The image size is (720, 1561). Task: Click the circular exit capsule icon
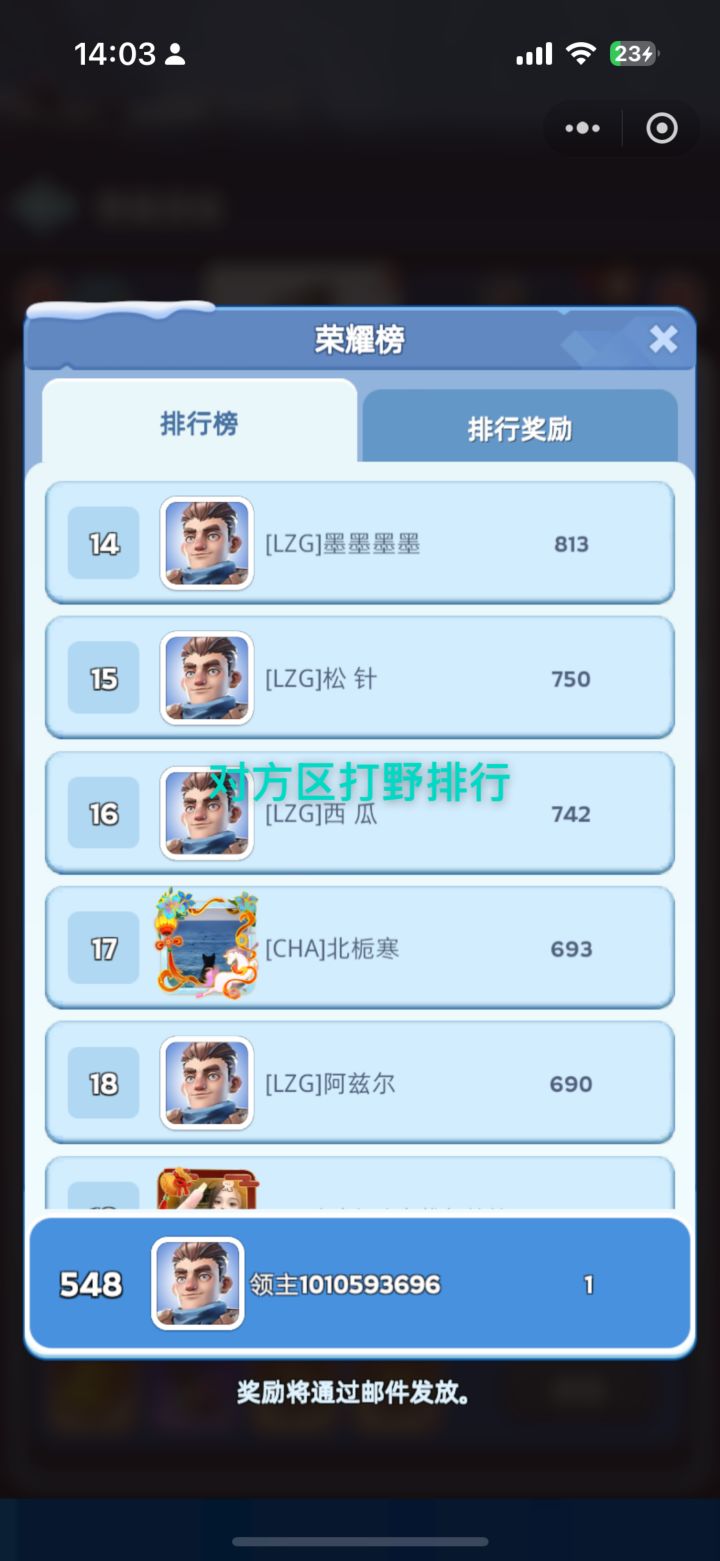pyautogui.click(x=660, y=128)
